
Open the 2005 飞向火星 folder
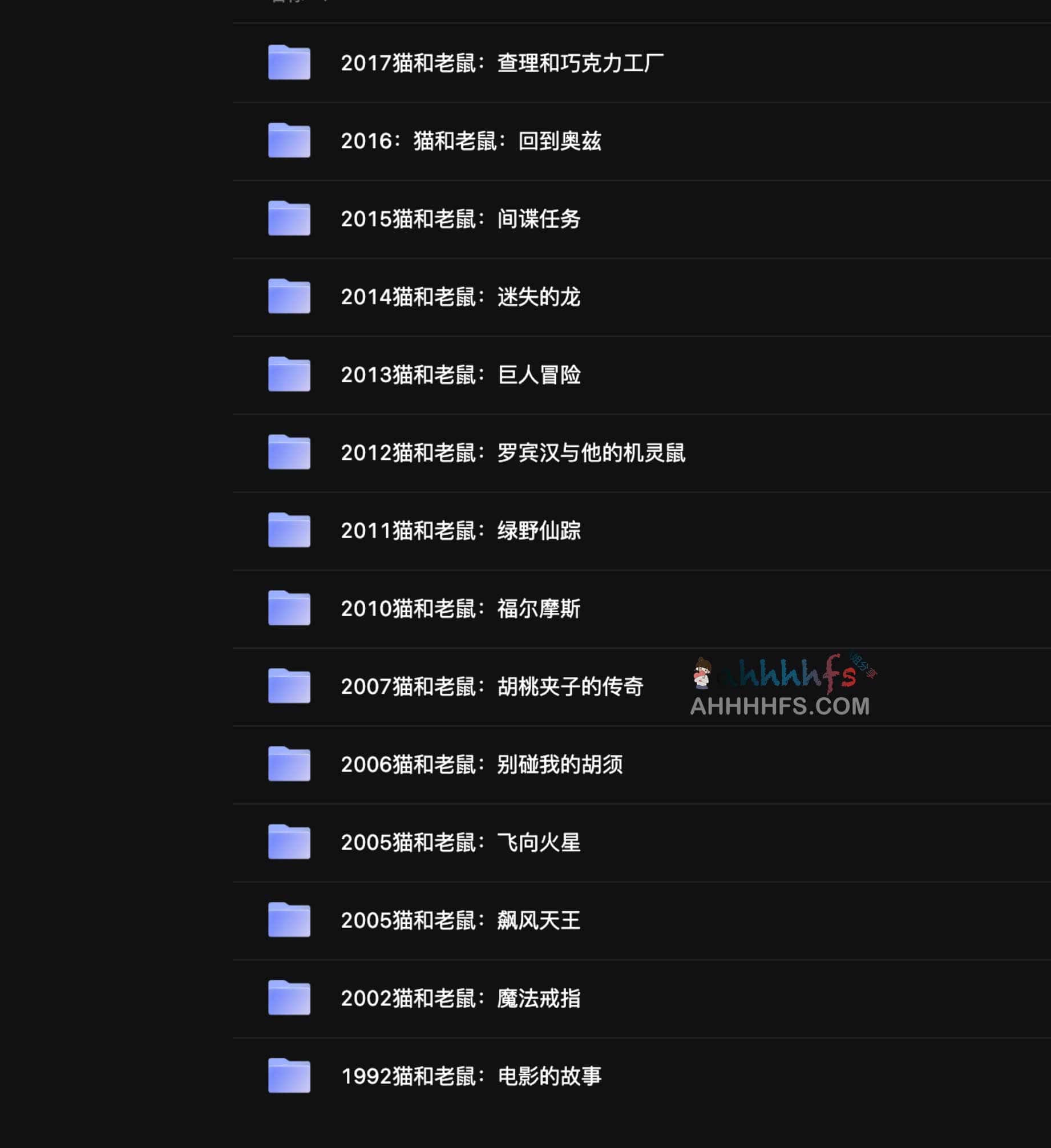coord(460,843)
